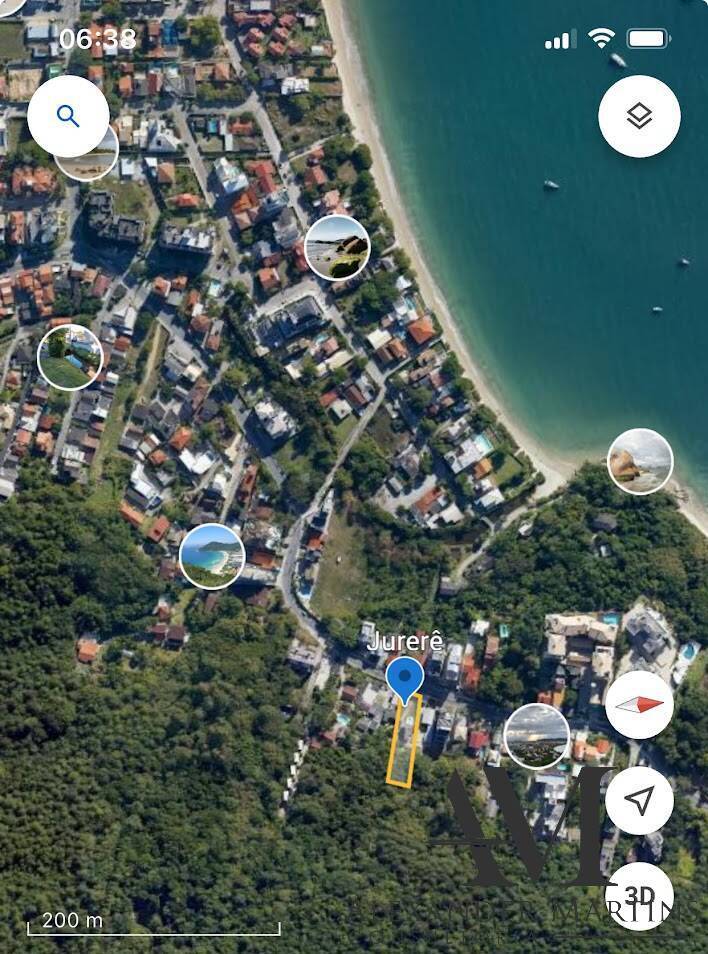Open the cloudy sky panorama photo bubble
The image size is (708, 954).
[x=537, y=736]
